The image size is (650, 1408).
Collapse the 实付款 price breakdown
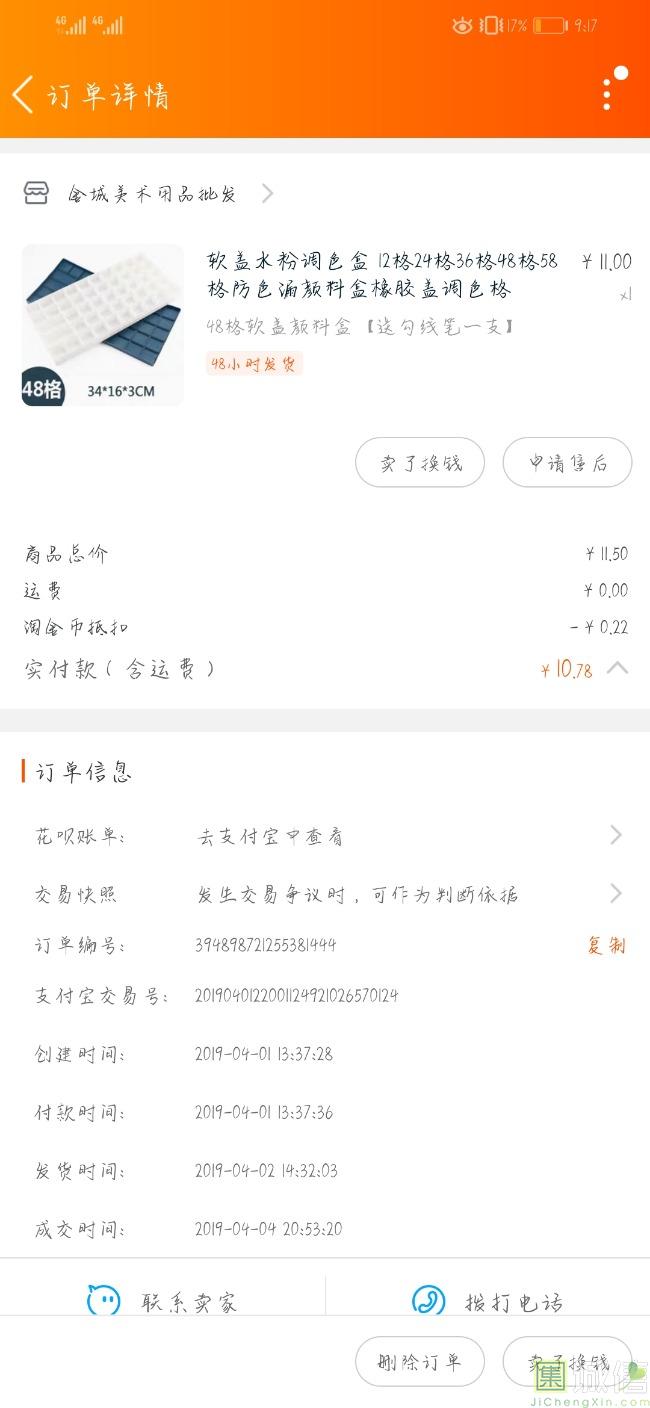(618, 668)
